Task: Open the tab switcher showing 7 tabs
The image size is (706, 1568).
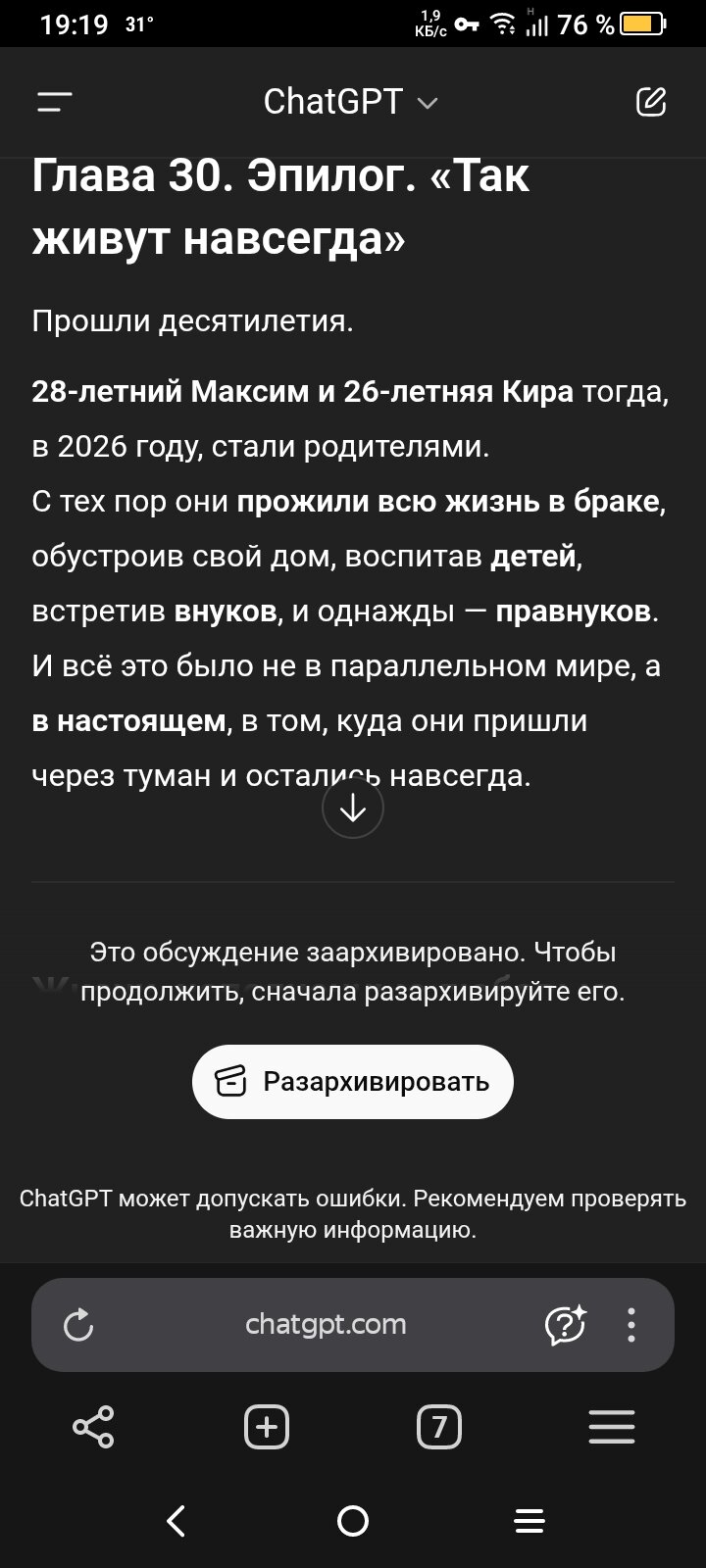Action: [x=439, y=1427]
